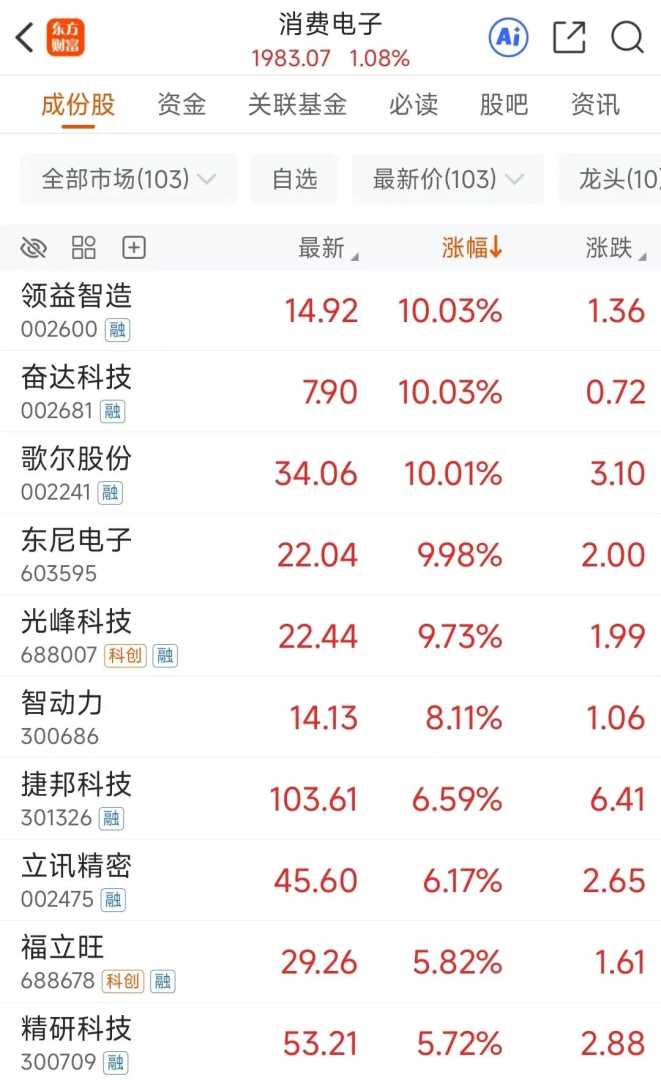Toggle the eye visibility icon

pos(34,248)
